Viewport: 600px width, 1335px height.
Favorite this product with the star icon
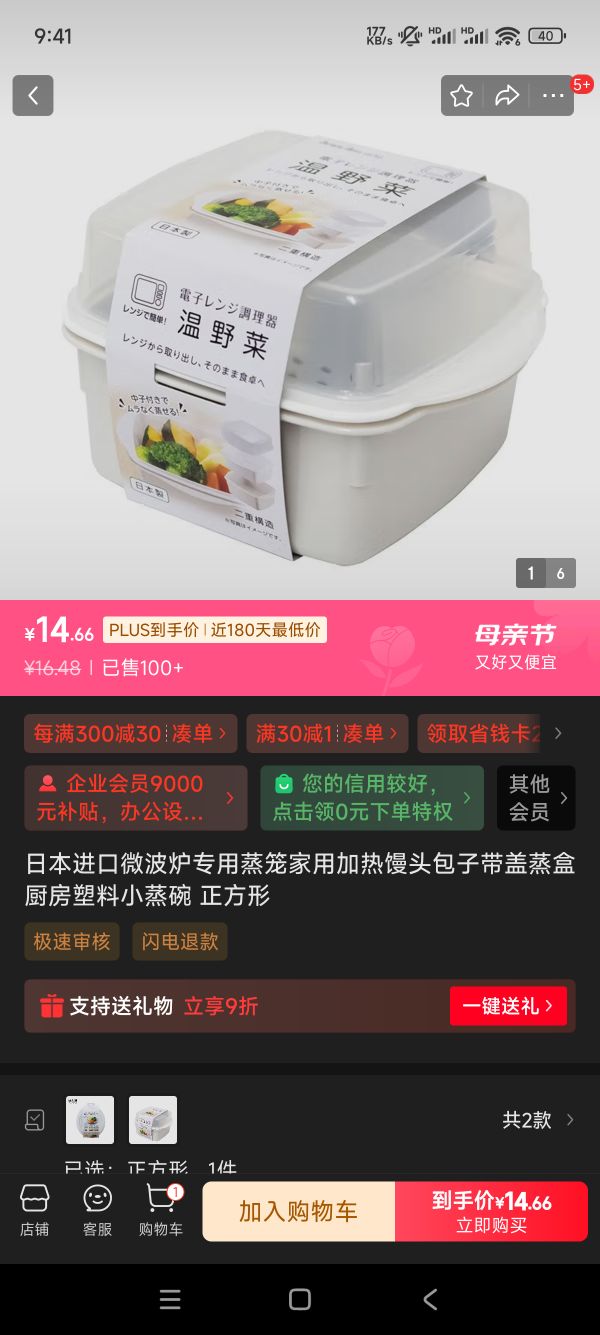[461, 96]
